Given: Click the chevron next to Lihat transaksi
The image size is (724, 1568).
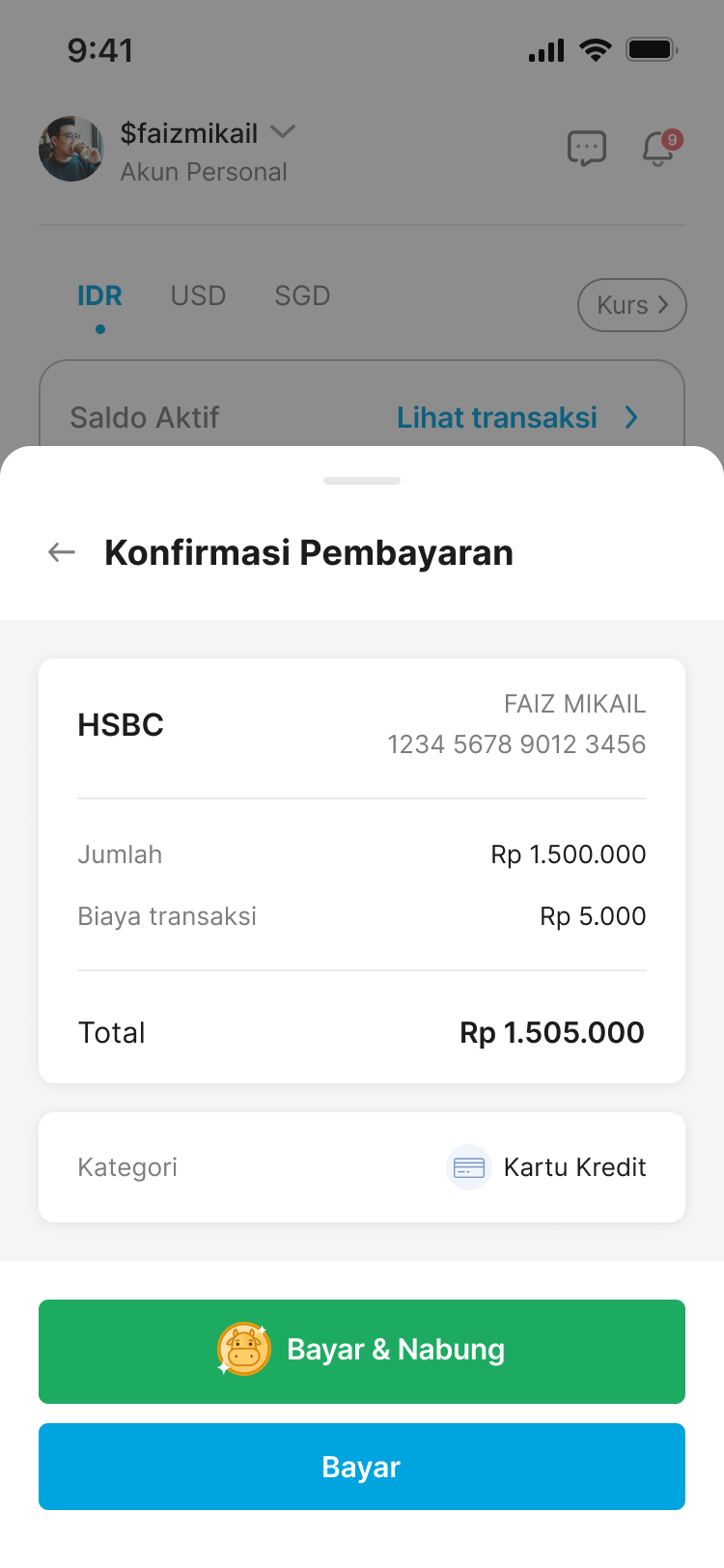Looking at the screenshot, I should point(631,417).
